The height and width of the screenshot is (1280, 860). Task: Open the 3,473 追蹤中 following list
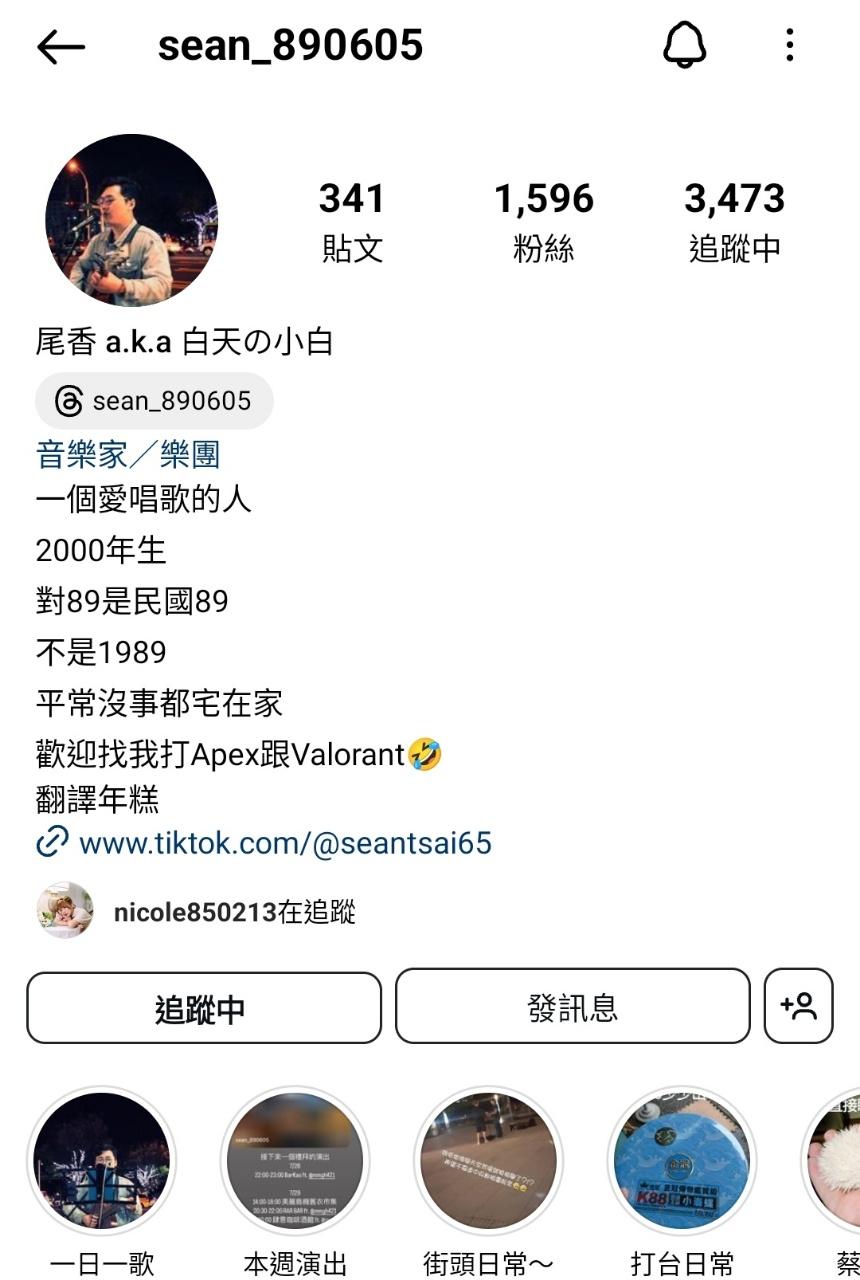tap(734, 221)
